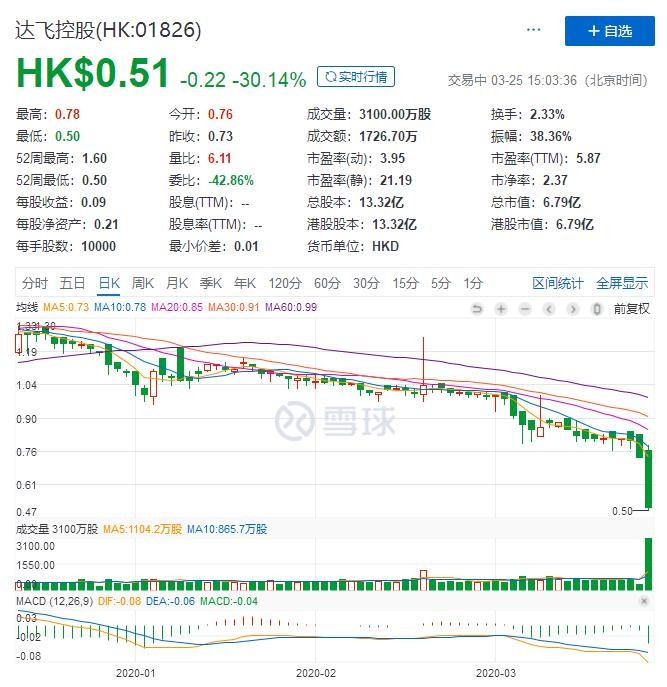Open the 年K chart tab

pos(248,283)
